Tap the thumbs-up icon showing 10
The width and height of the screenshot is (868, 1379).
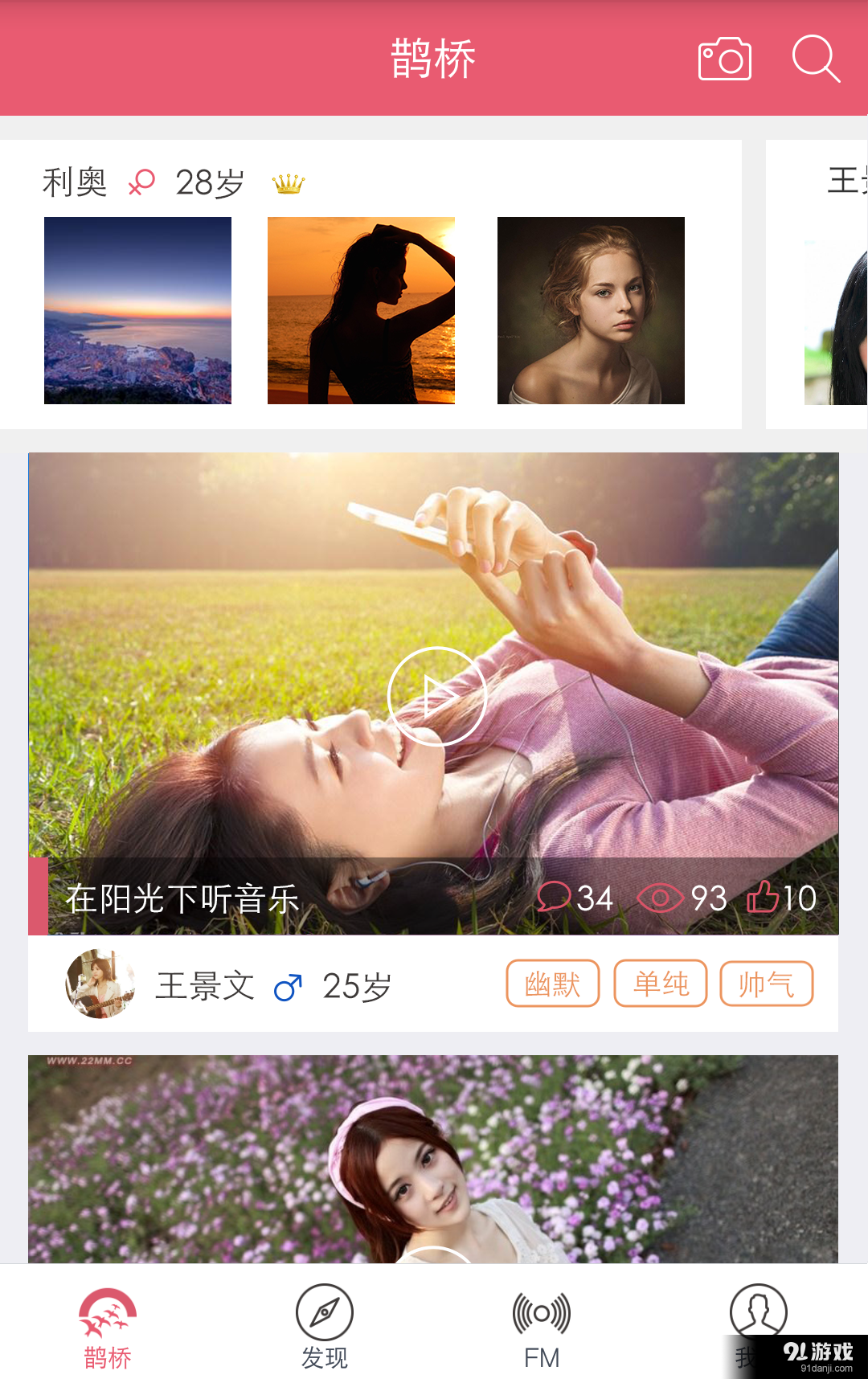[x=765, y=898]
